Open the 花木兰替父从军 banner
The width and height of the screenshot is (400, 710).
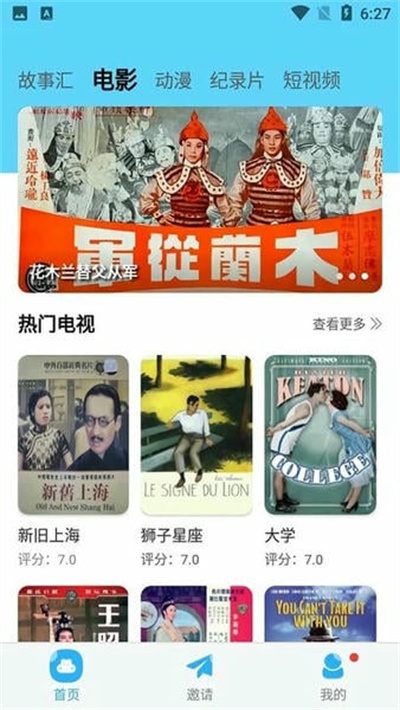tap(200, 199)
